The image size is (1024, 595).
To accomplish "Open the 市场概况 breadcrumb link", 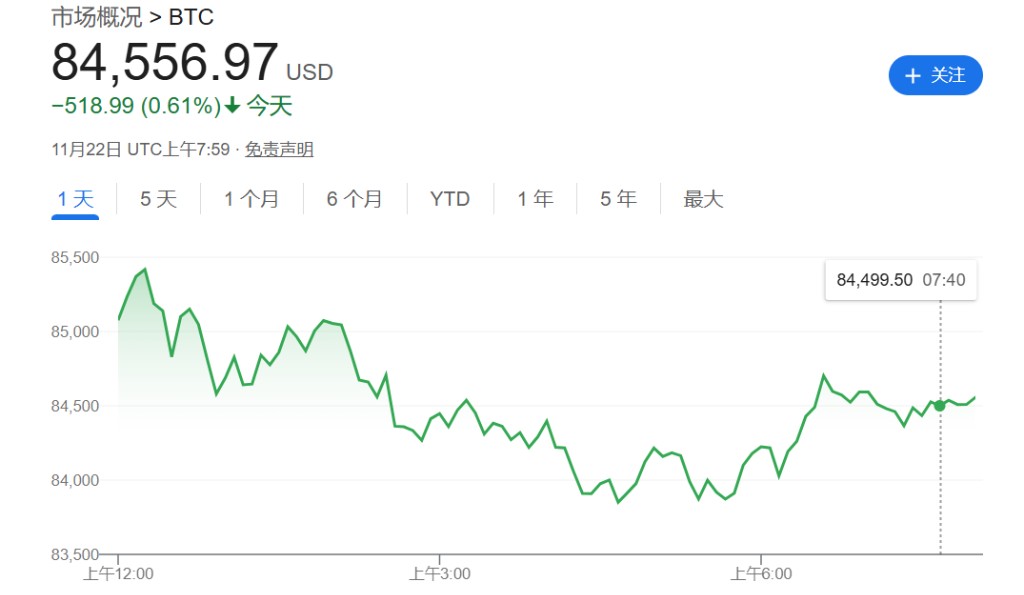I will pos(95,17).
